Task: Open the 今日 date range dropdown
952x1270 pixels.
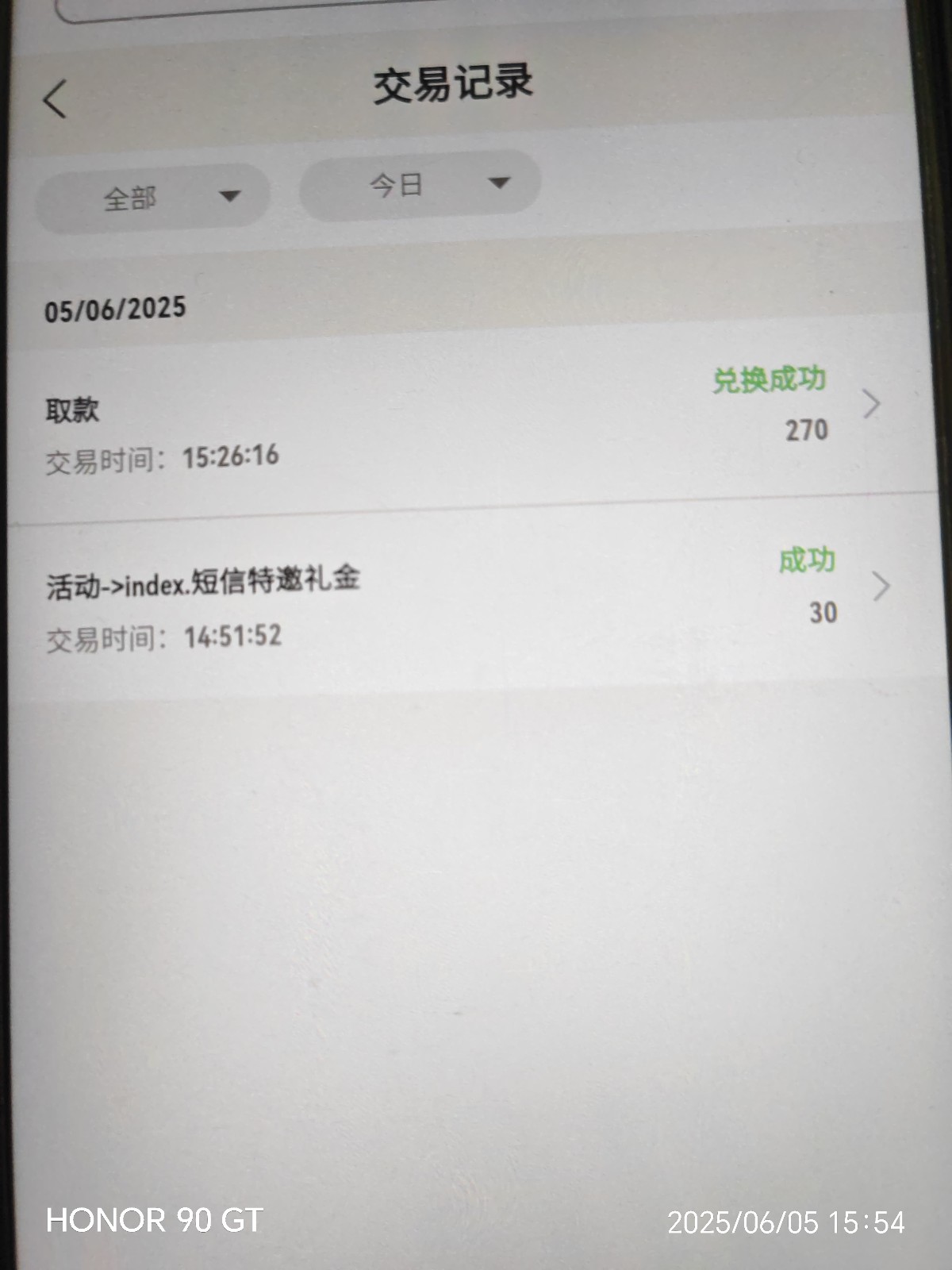Action: click(420, 185)
